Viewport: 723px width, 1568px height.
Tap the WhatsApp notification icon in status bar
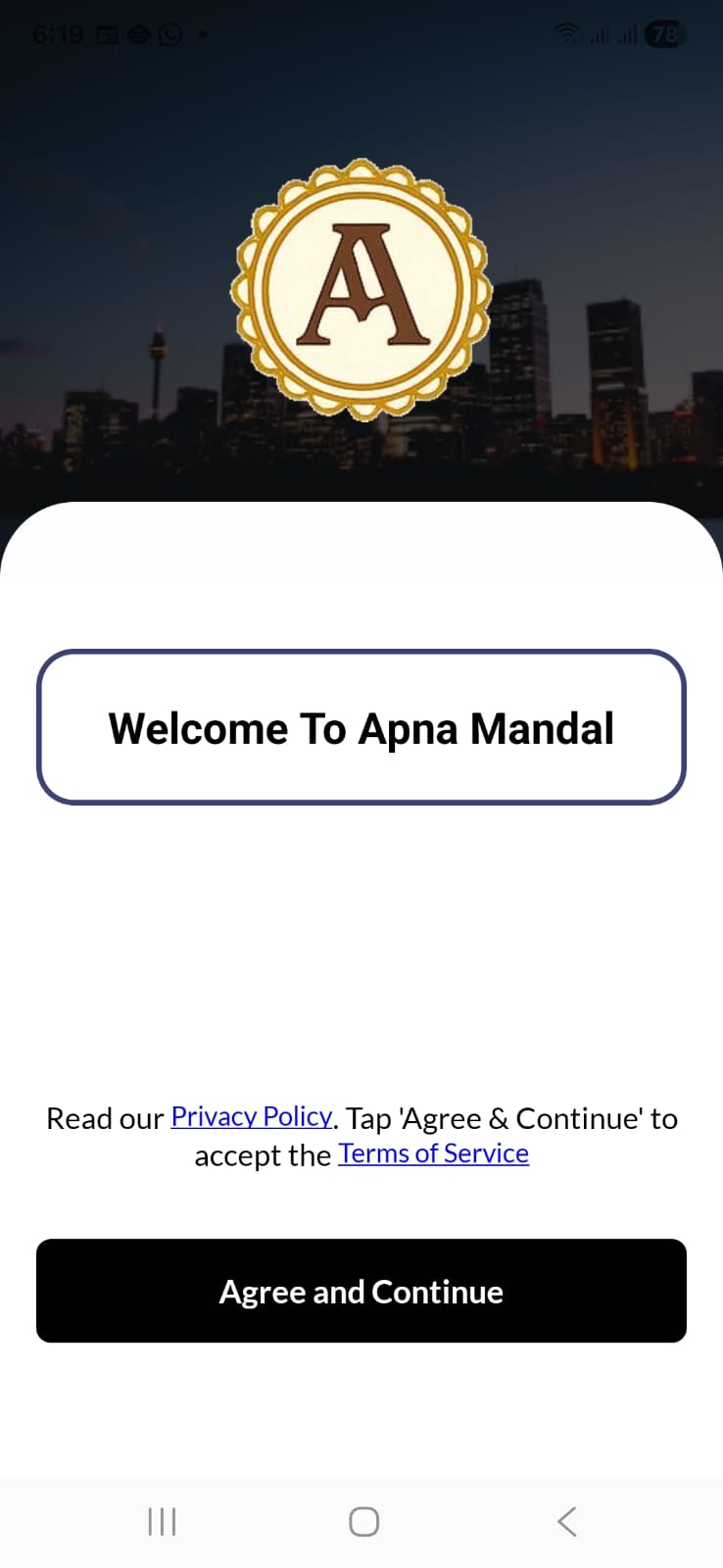tap(169, 33)
